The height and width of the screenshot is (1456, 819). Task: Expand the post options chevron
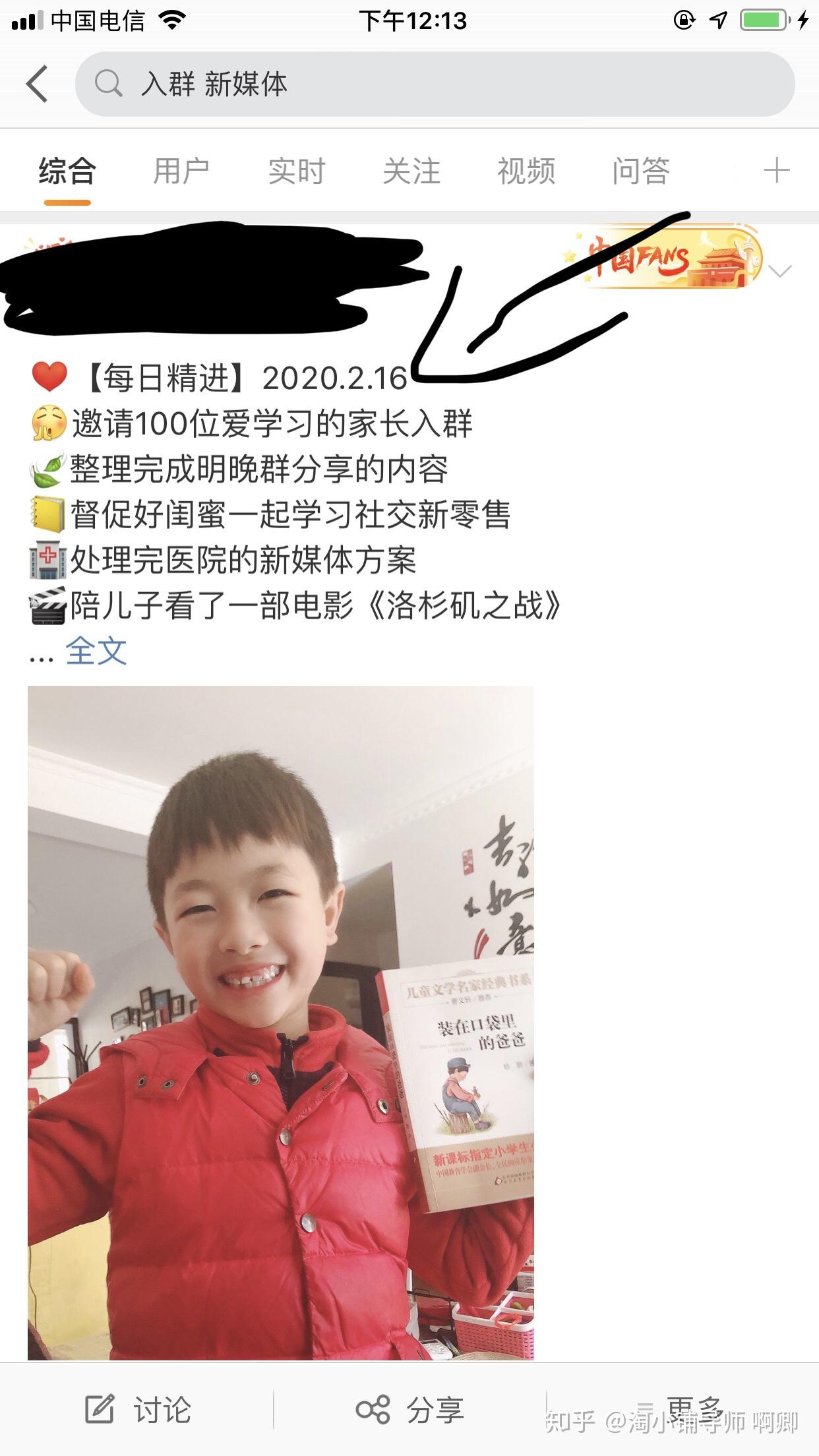click(780, 271)
